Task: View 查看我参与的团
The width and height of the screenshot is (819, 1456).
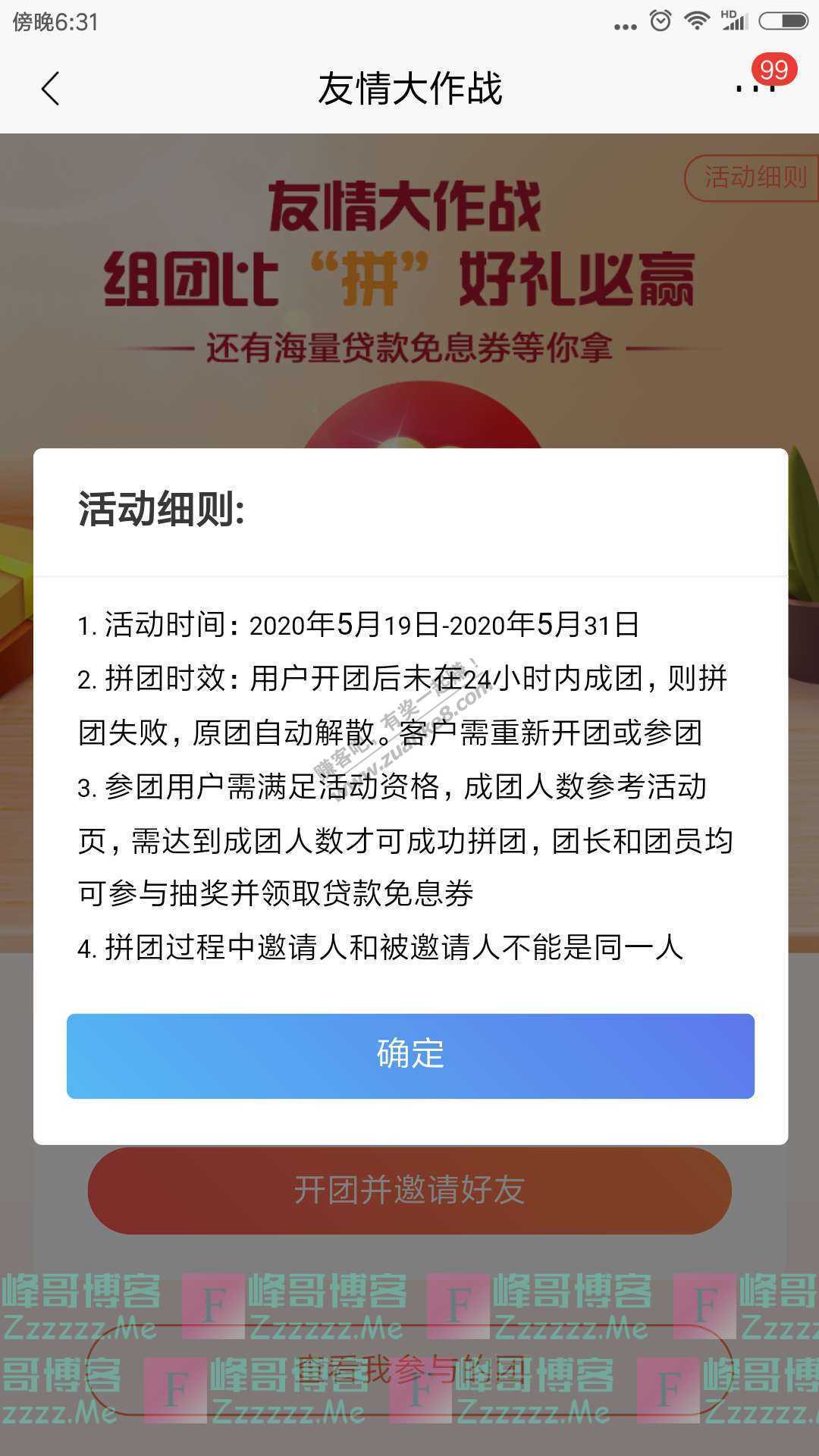Action: point(409,1370)
